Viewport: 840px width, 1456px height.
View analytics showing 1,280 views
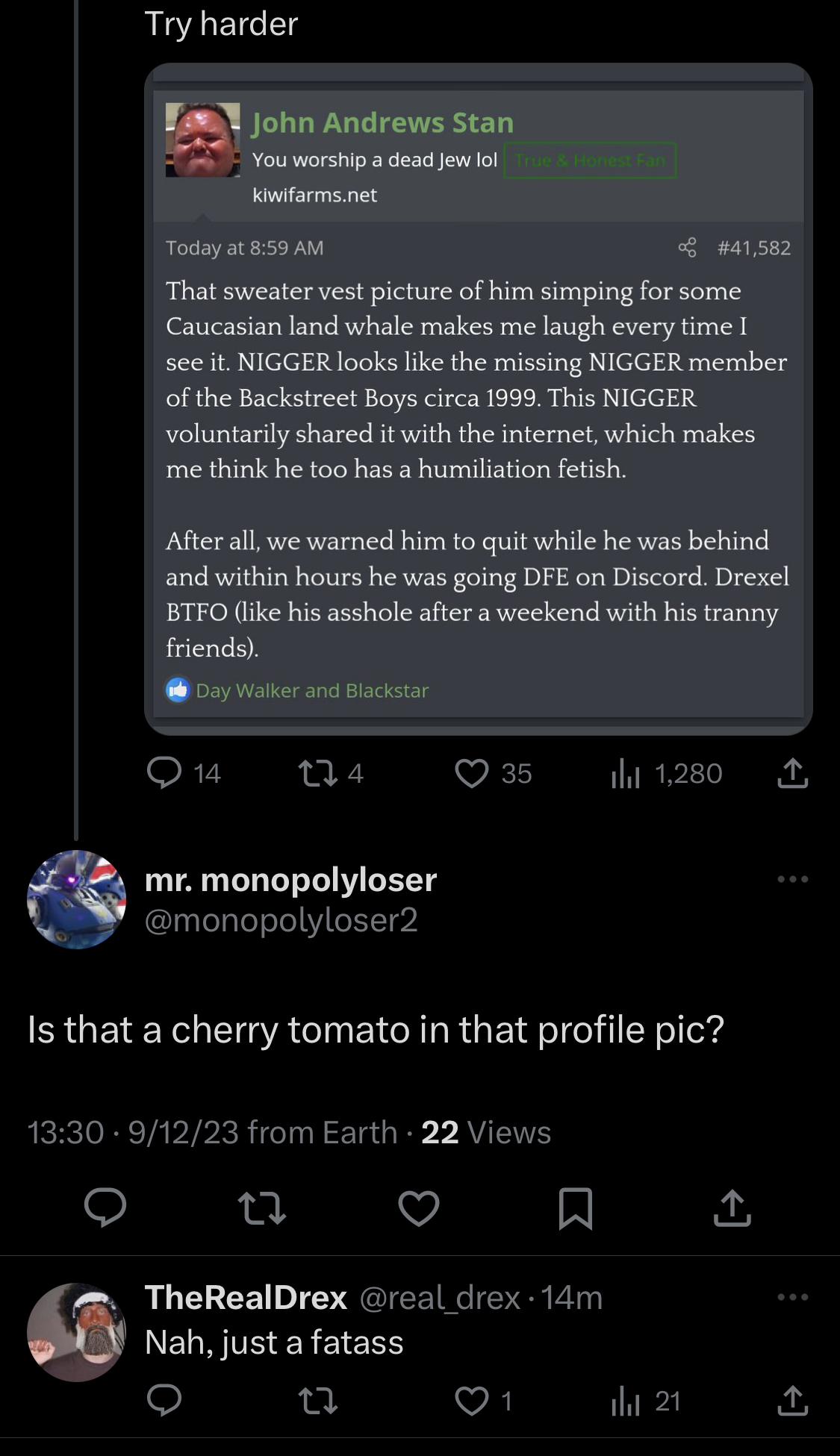[x=666, y=773]
